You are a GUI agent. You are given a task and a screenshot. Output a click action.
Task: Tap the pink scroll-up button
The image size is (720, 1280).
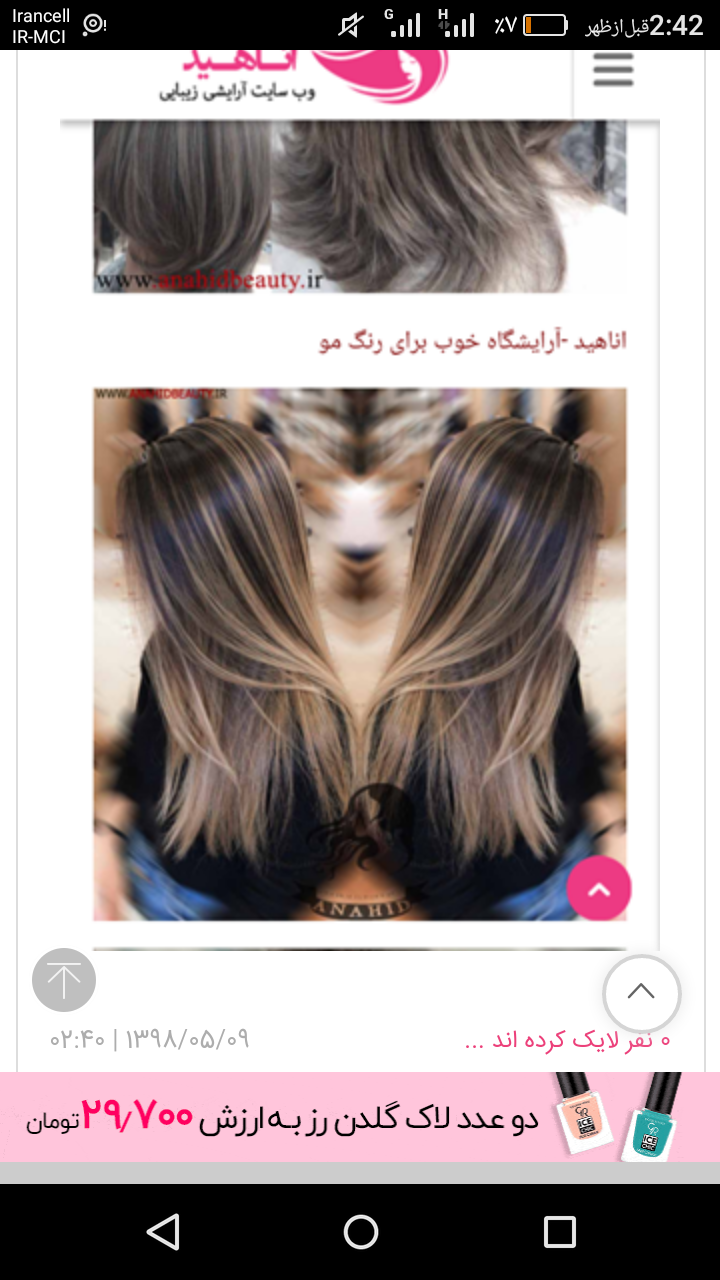point(599,888)
